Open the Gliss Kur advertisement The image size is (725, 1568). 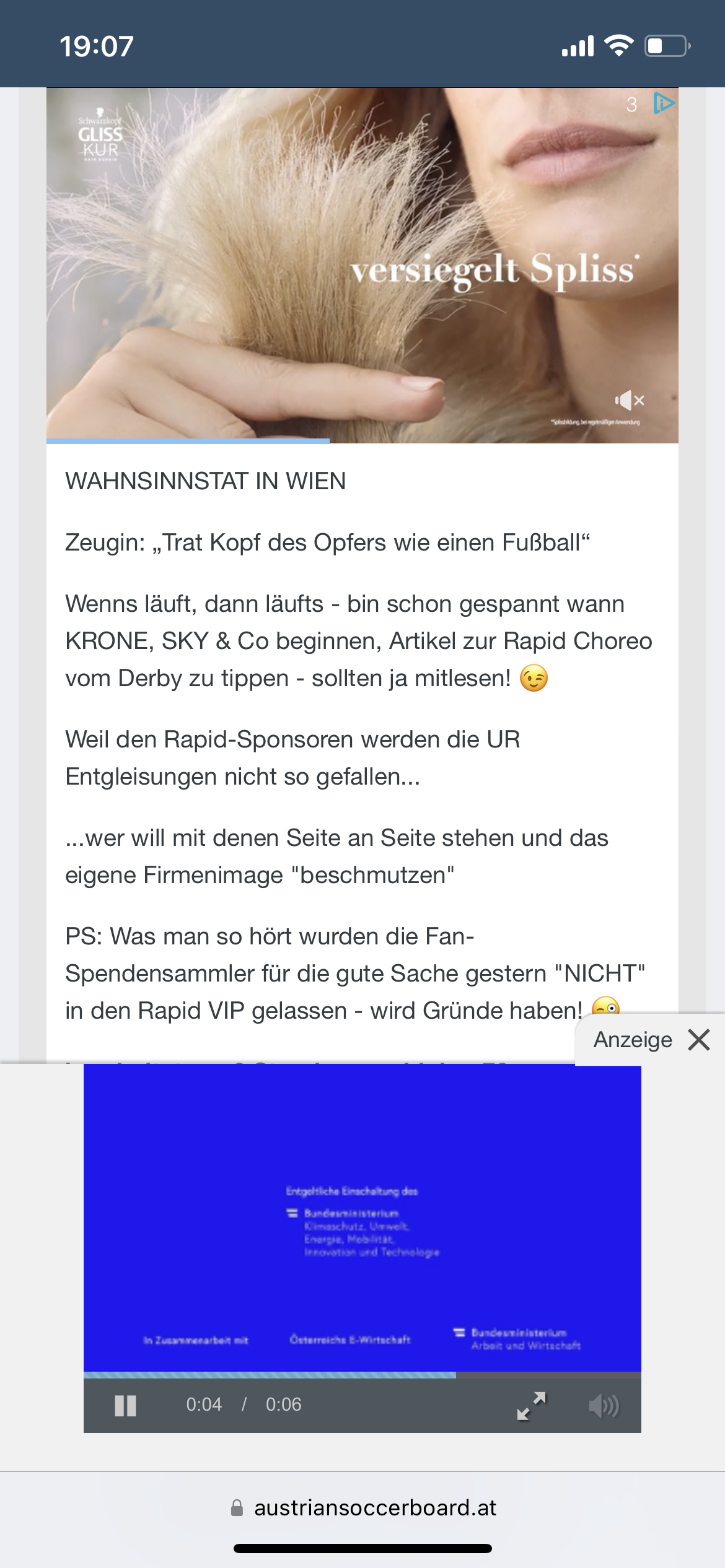click(x=362, y=265)
